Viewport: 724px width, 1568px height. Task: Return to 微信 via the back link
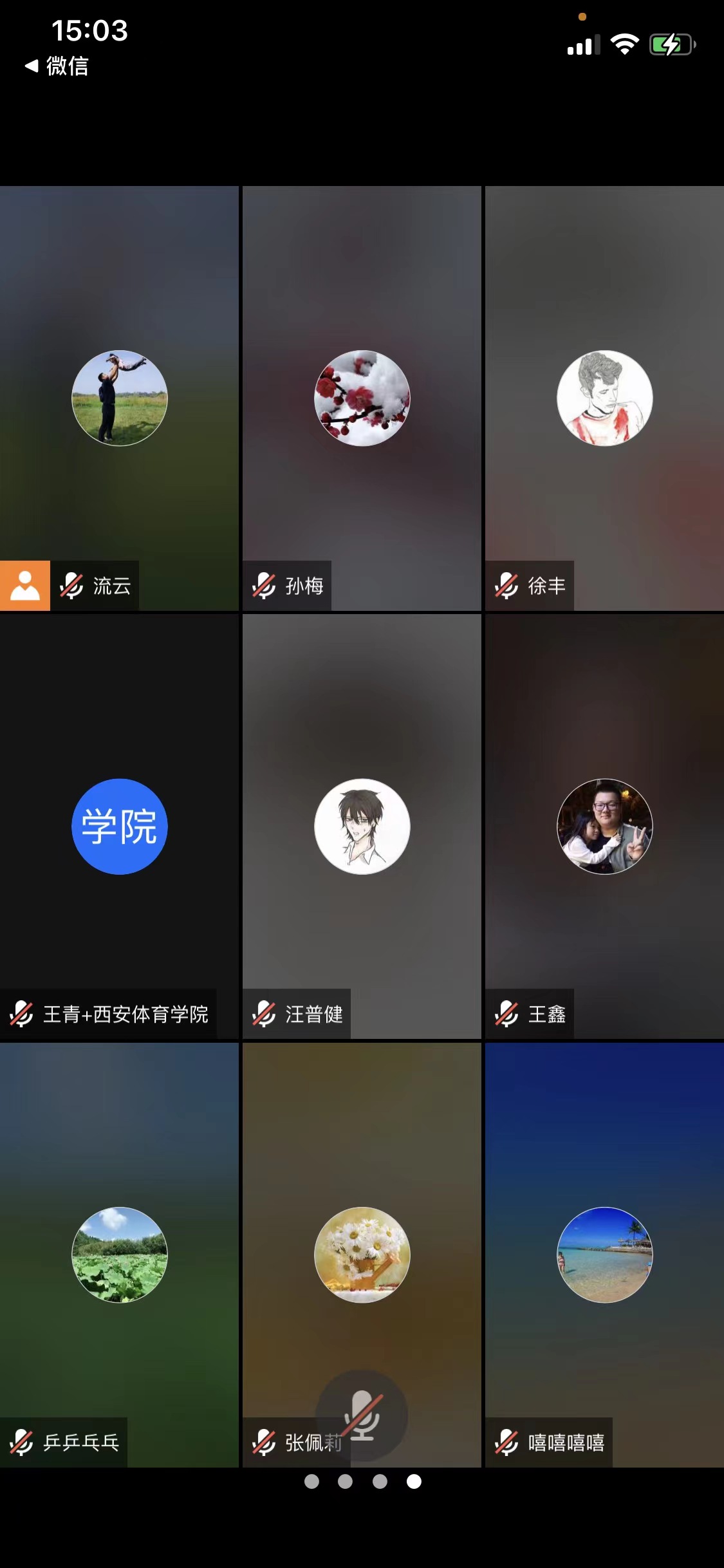point(57,66)
